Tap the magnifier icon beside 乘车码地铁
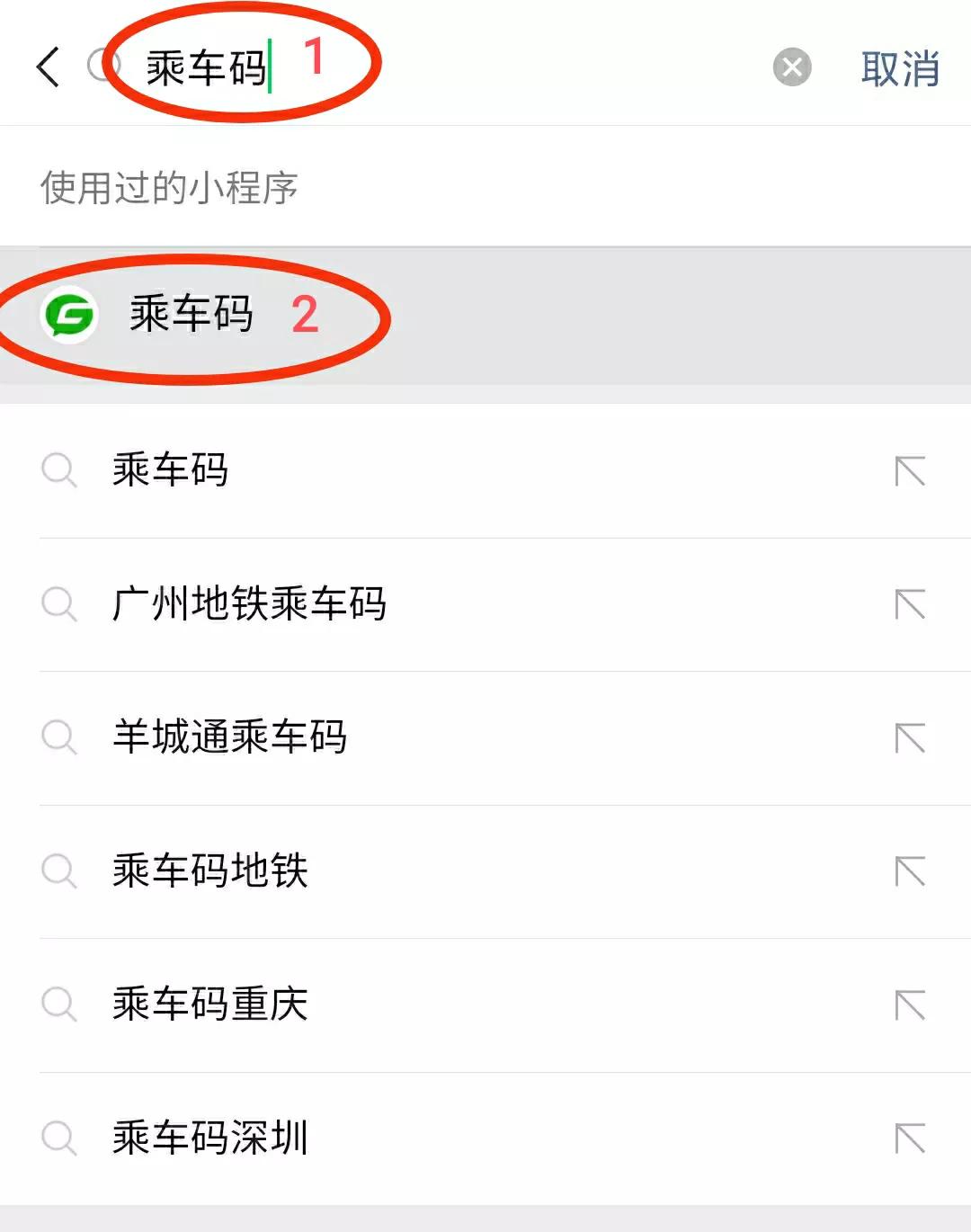 [59, 870]
